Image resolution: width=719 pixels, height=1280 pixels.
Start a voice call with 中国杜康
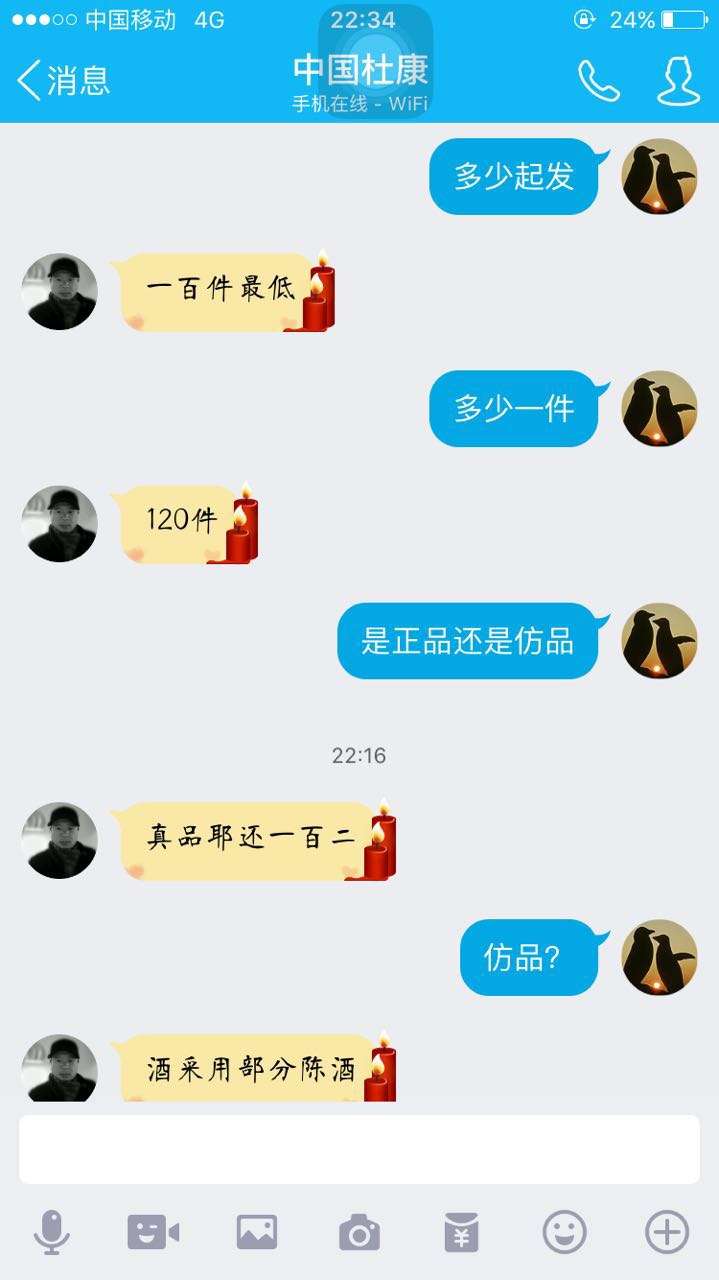click(598, 81)
